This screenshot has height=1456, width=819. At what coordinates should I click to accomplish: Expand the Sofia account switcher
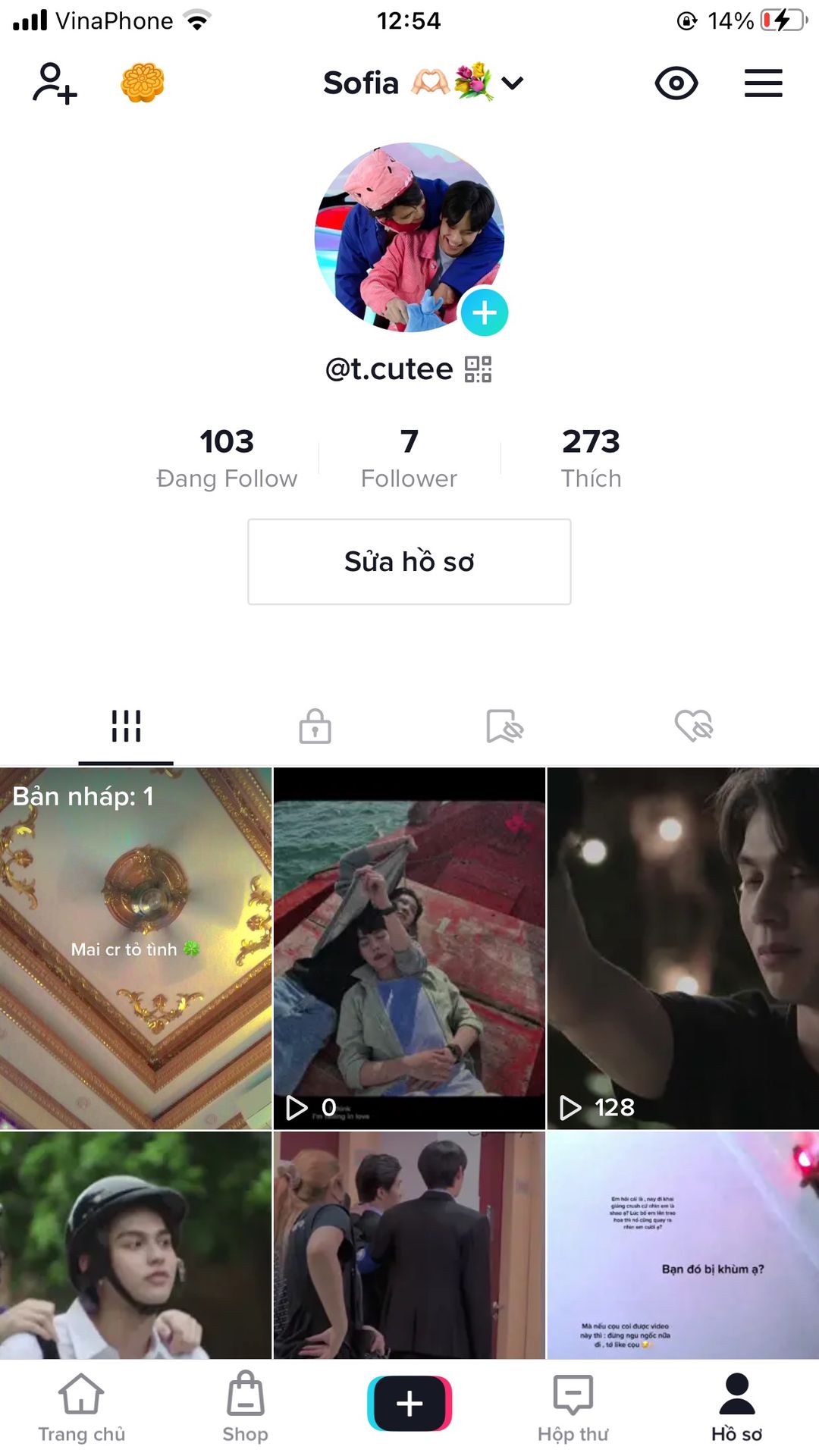pyautogui.click(x=513, y=83)
